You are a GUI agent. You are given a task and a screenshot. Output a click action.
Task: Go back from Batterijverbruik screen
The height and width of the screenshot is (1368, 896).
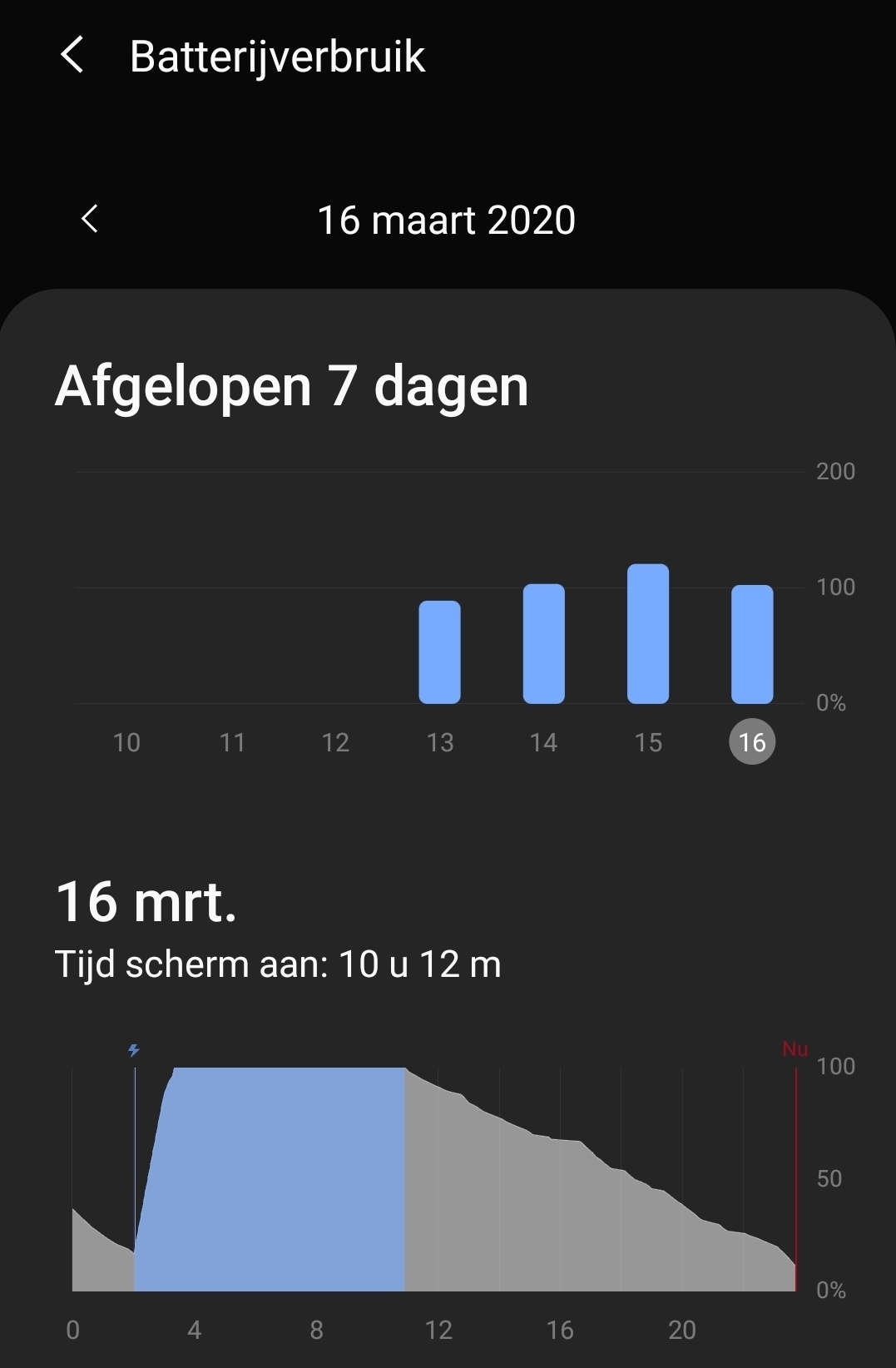[x=73, y=56]
